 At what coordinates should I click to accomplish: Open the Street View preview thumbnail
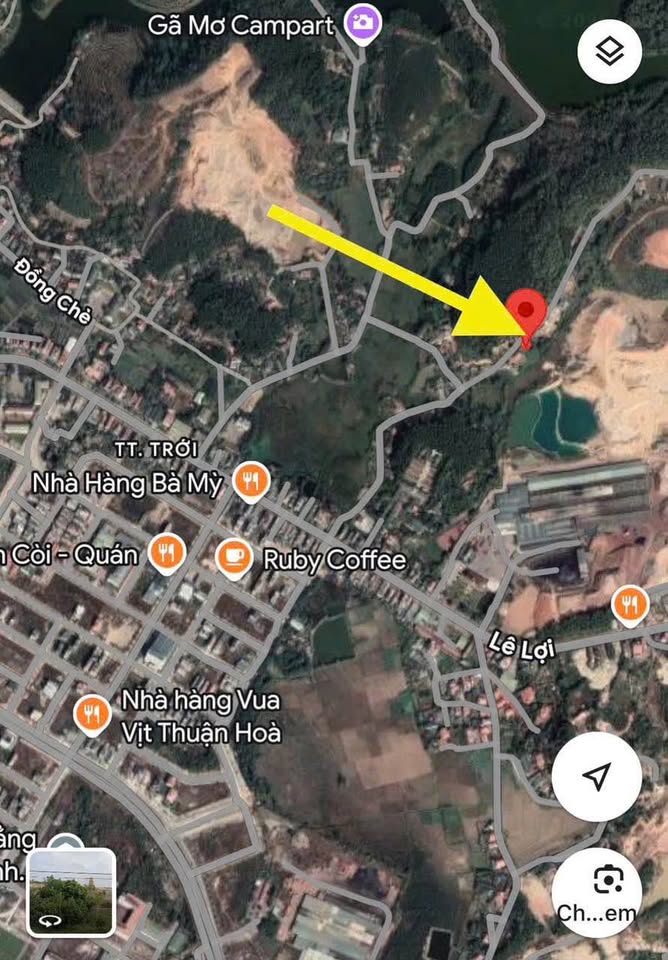[x=71, y=892]
